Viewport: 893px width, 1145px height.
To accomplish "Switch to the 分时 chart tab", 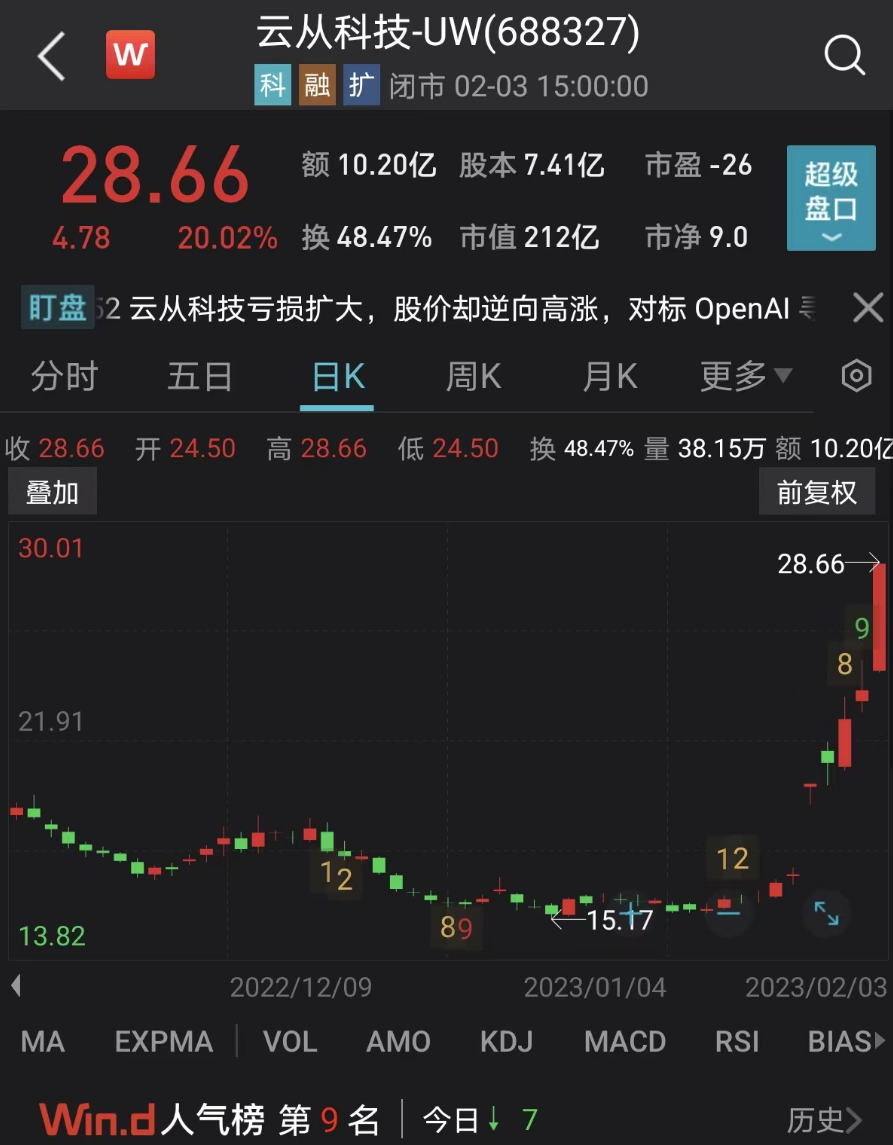I will 64,377.
